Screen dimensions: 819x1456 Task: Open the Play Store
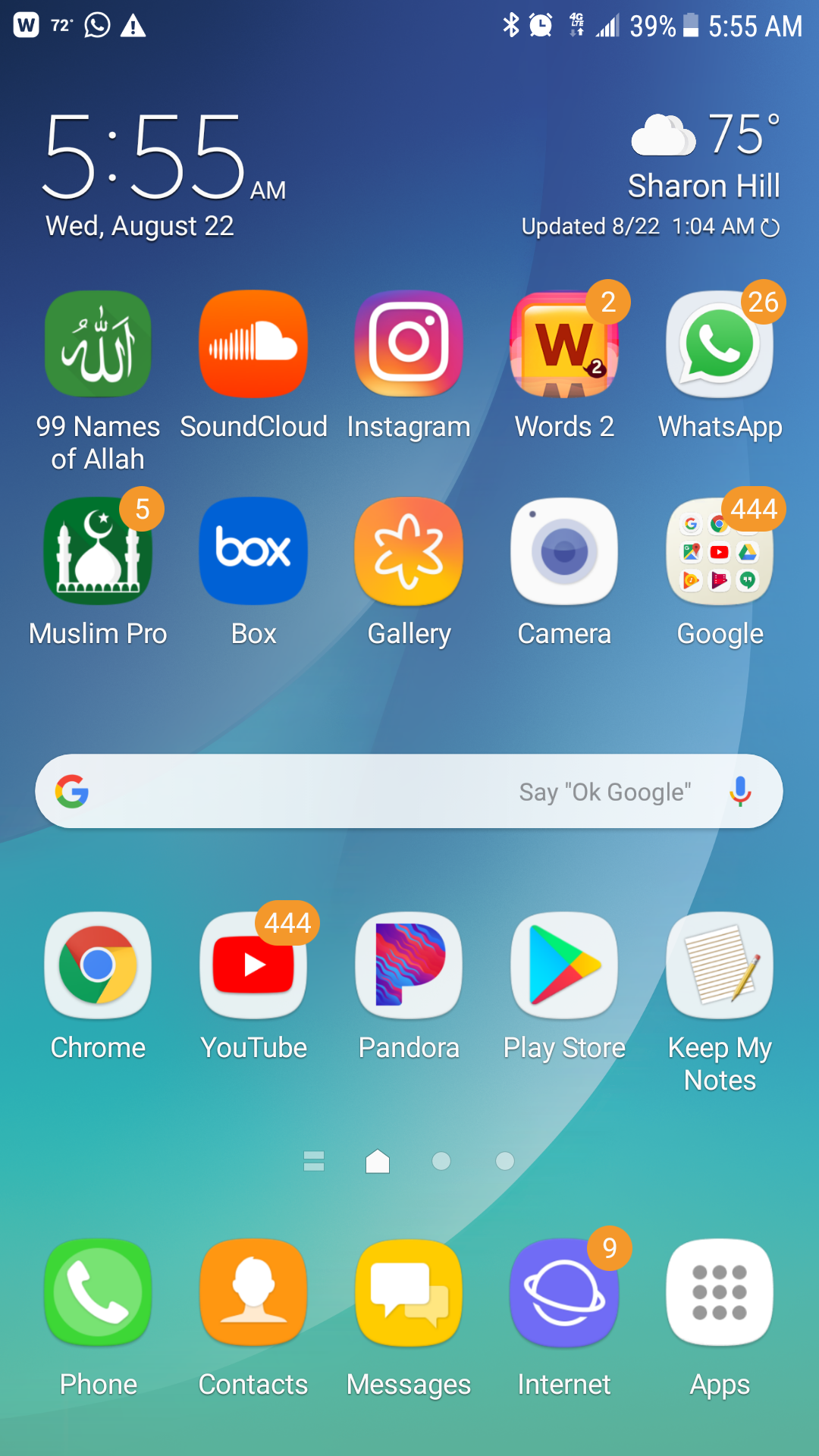[x=564, y=965]
